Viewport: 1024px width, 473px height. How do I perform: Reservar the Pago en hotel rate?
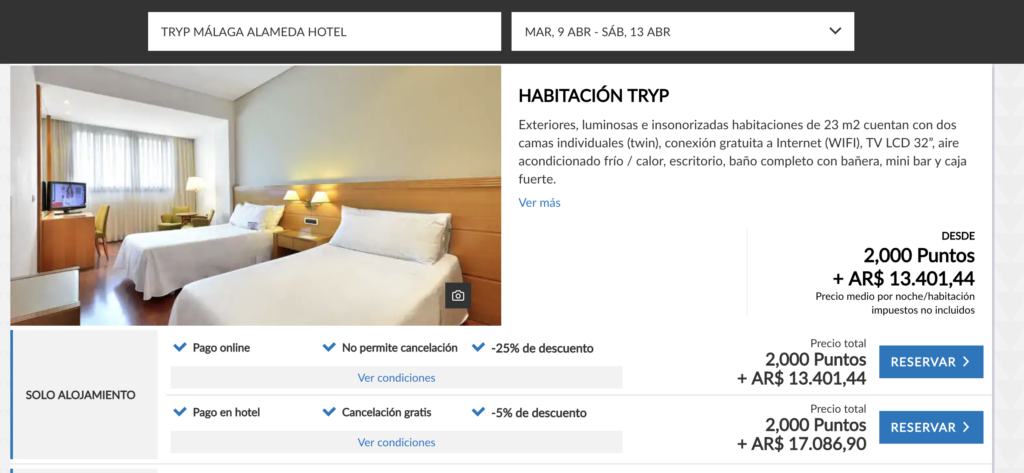(930, 427)
